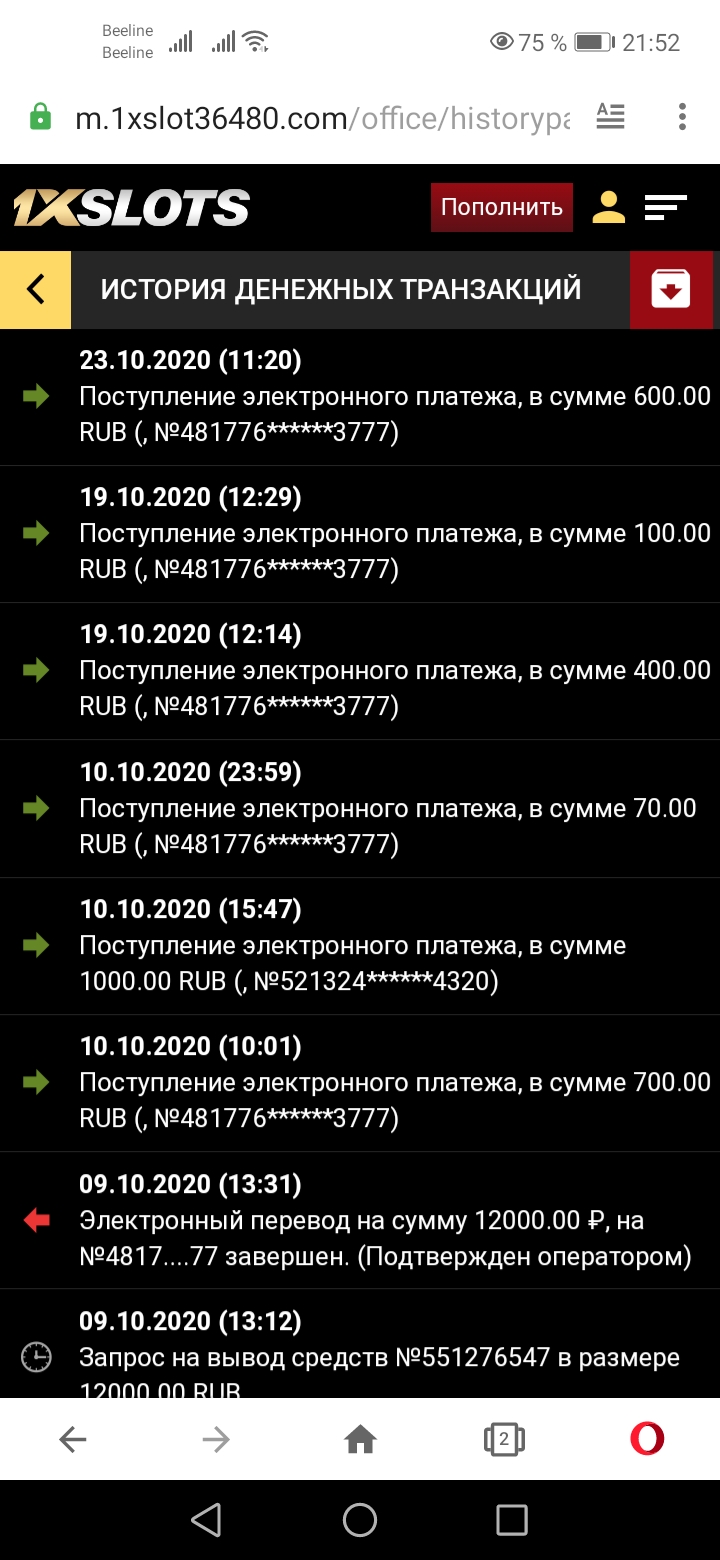The height and width of the screenshot is (1560, 720).
Task: Tap the red archive download icon
Action: 671,290
